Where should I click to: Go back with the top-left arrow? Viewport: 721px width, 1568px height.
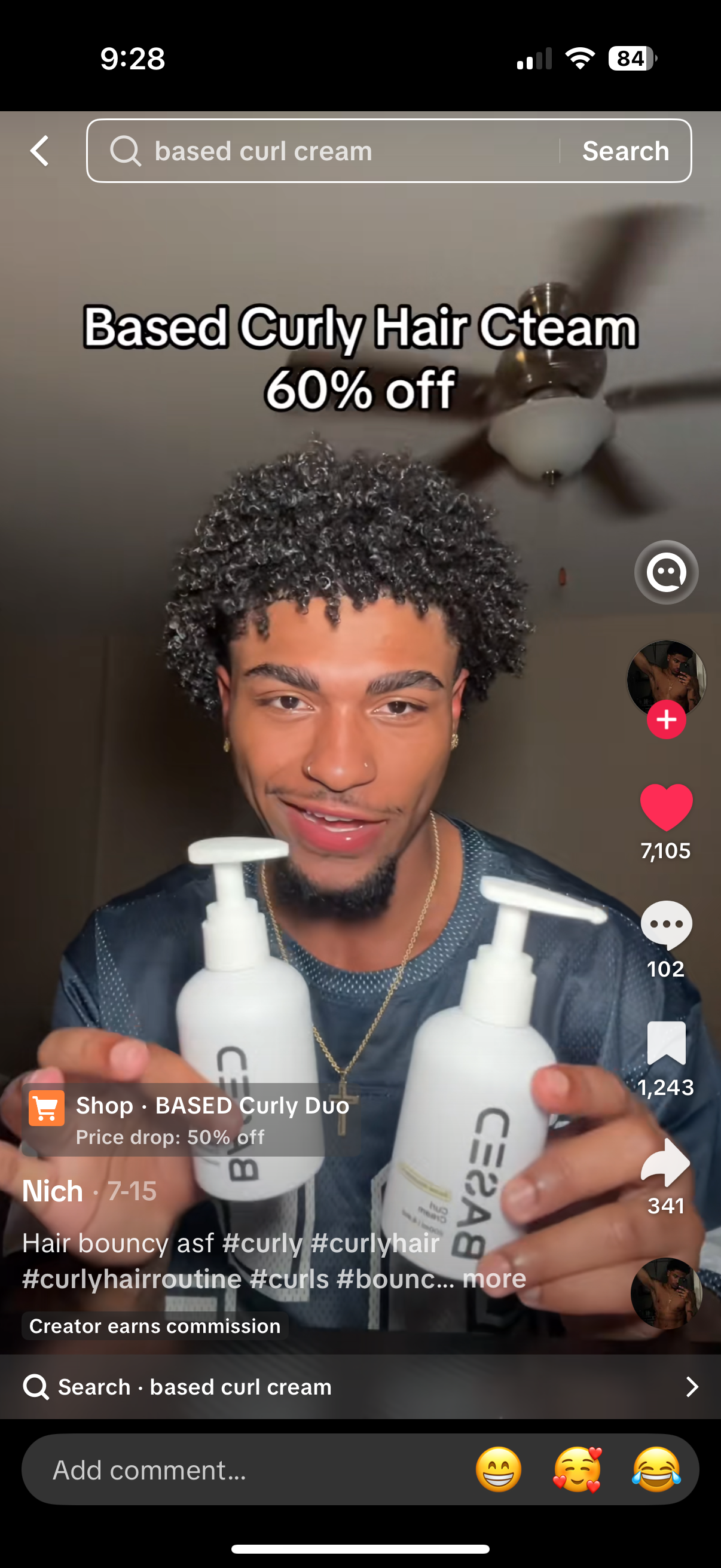click(40, 151)
